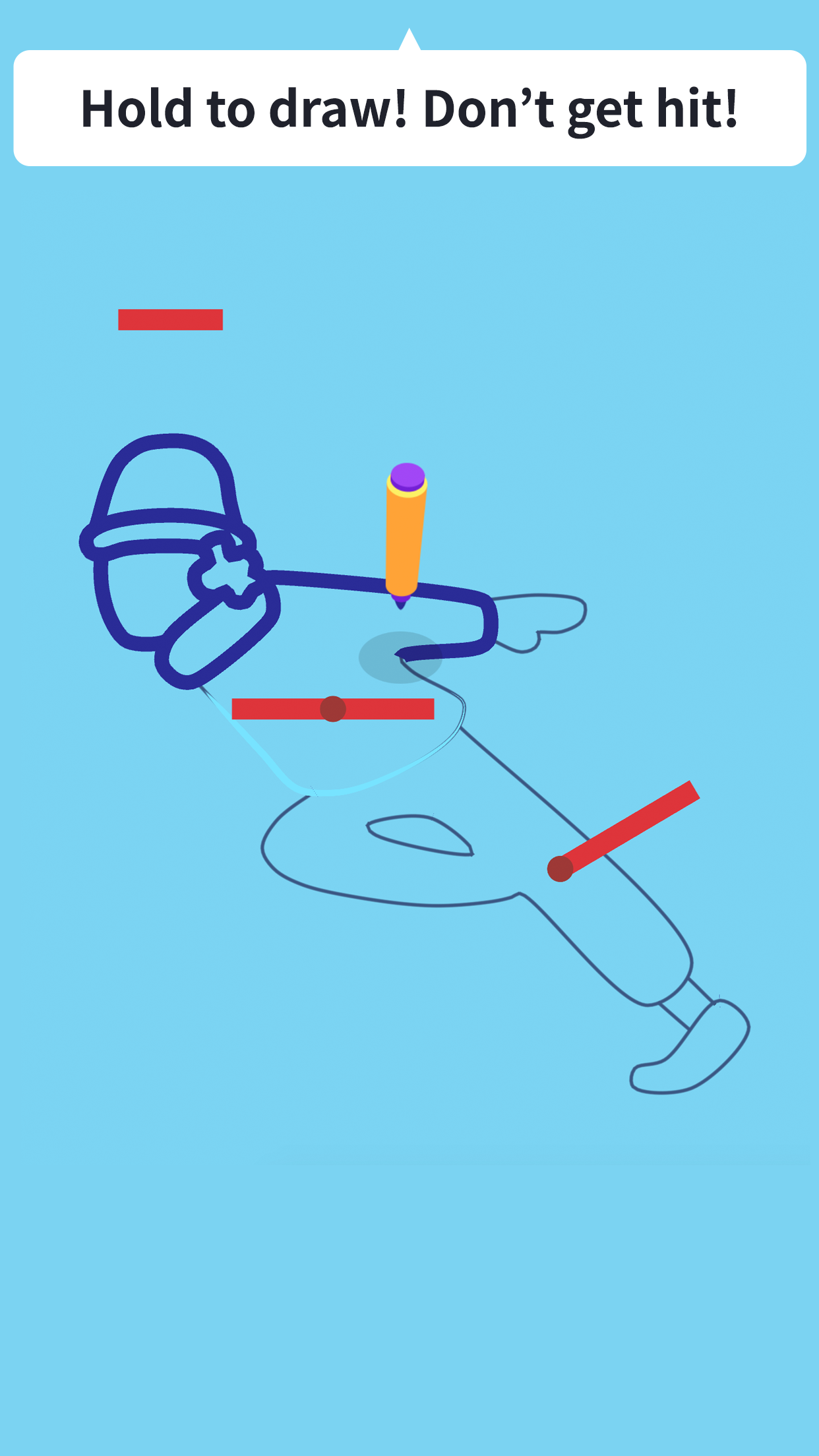Image resolution: width=819 pixels, height=1456 pixels.
Task: Tap the orange pen to continue drawing
Action: point(404,537)
